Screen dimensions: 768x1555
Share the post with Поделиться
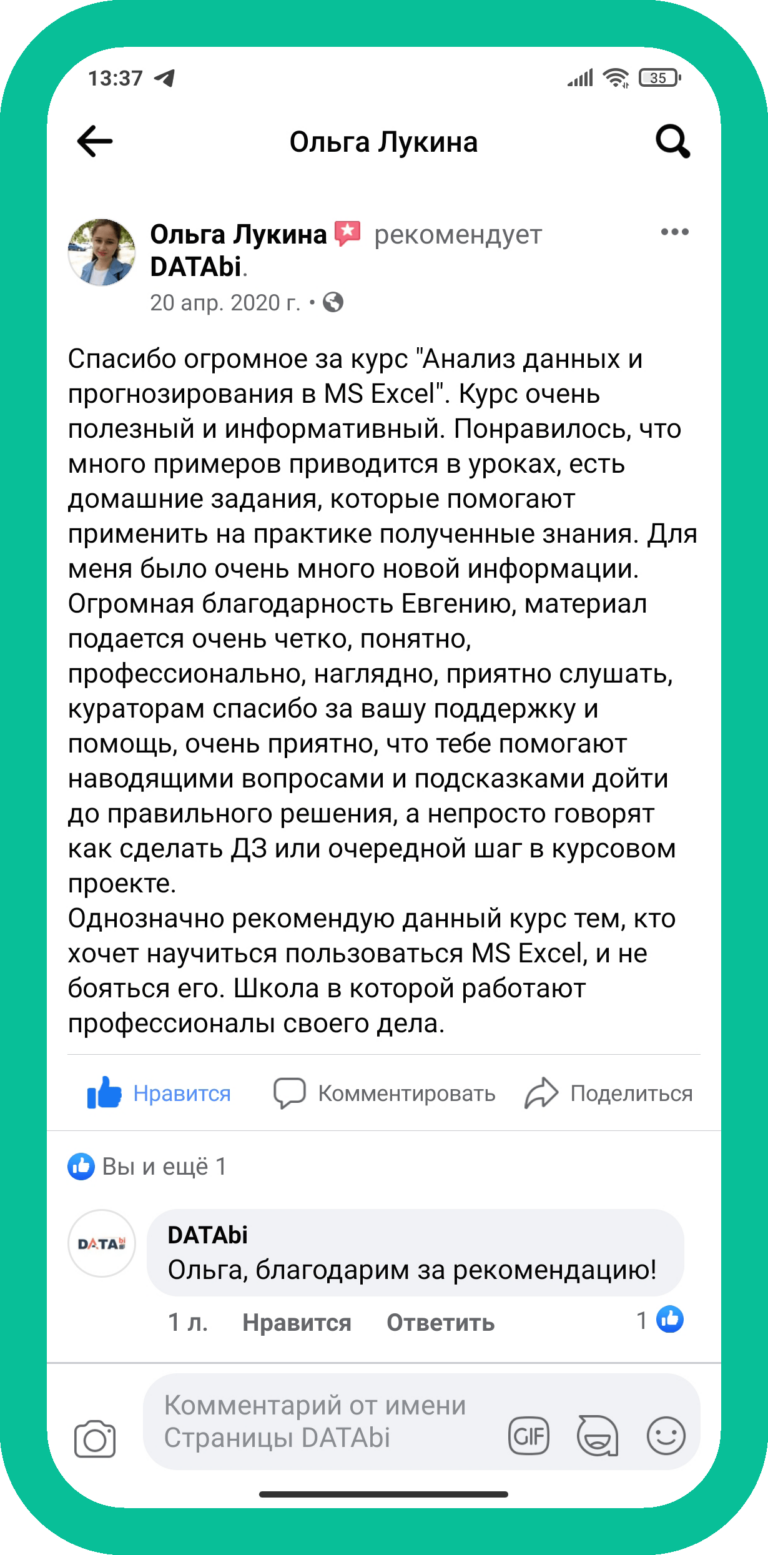coord(609,1093)
